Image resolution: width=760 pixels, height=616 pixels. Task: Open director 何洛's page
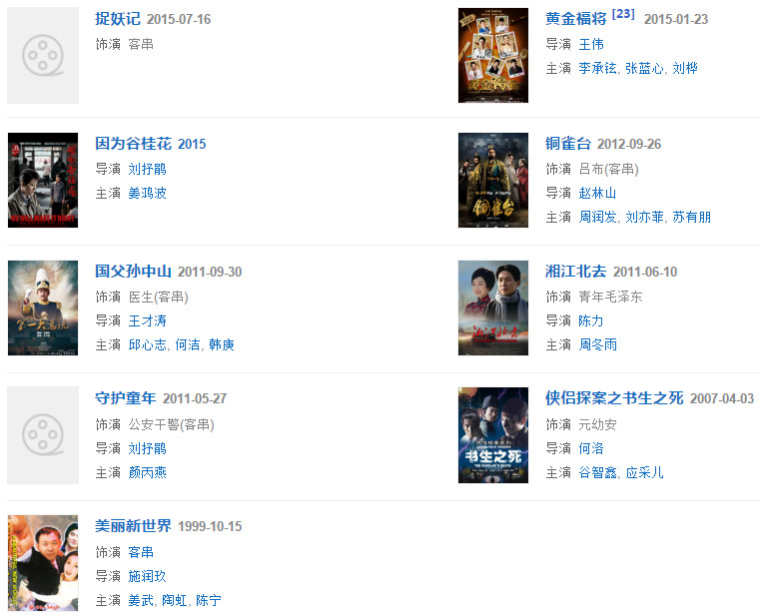tap(591, 448)
